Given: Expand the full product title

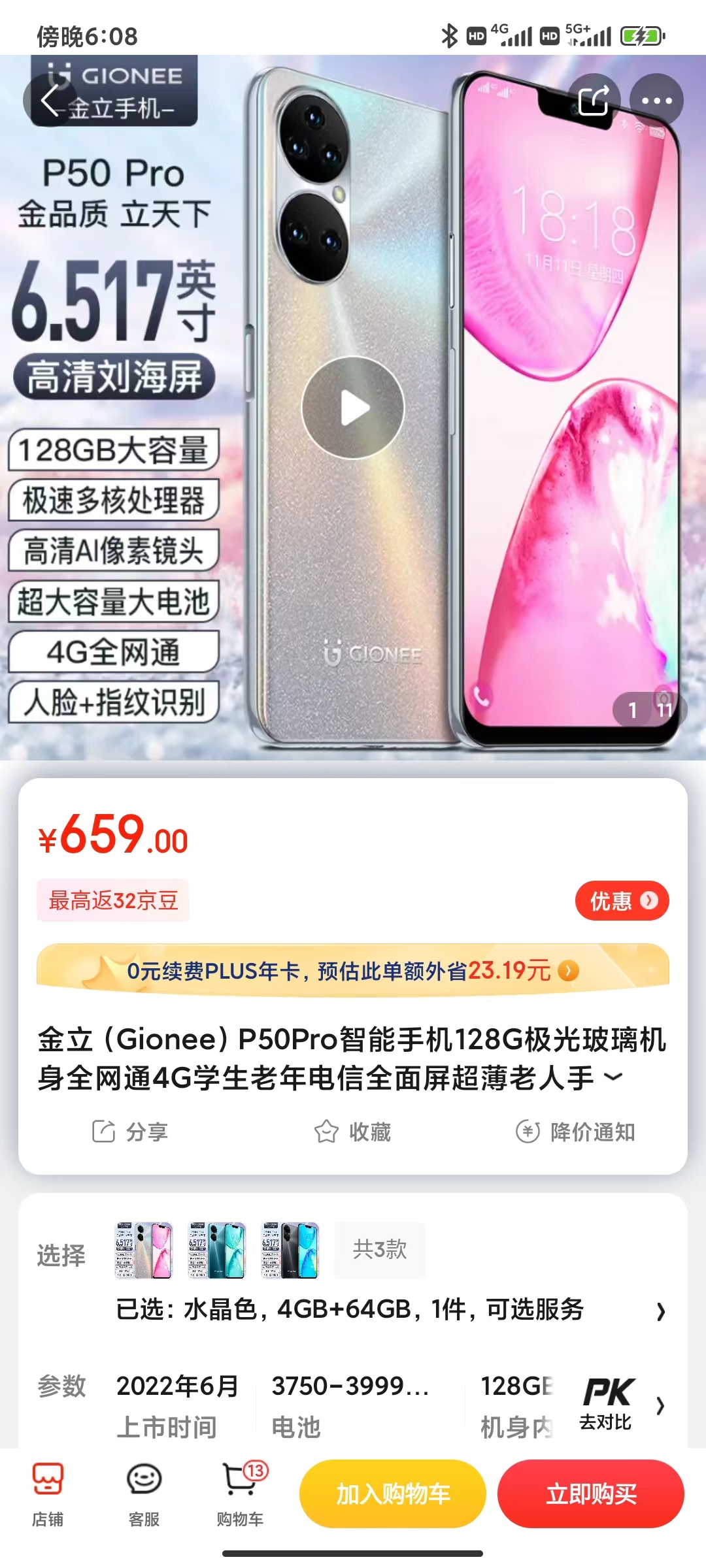Looking at the screenshot, I should [613, 1076].
